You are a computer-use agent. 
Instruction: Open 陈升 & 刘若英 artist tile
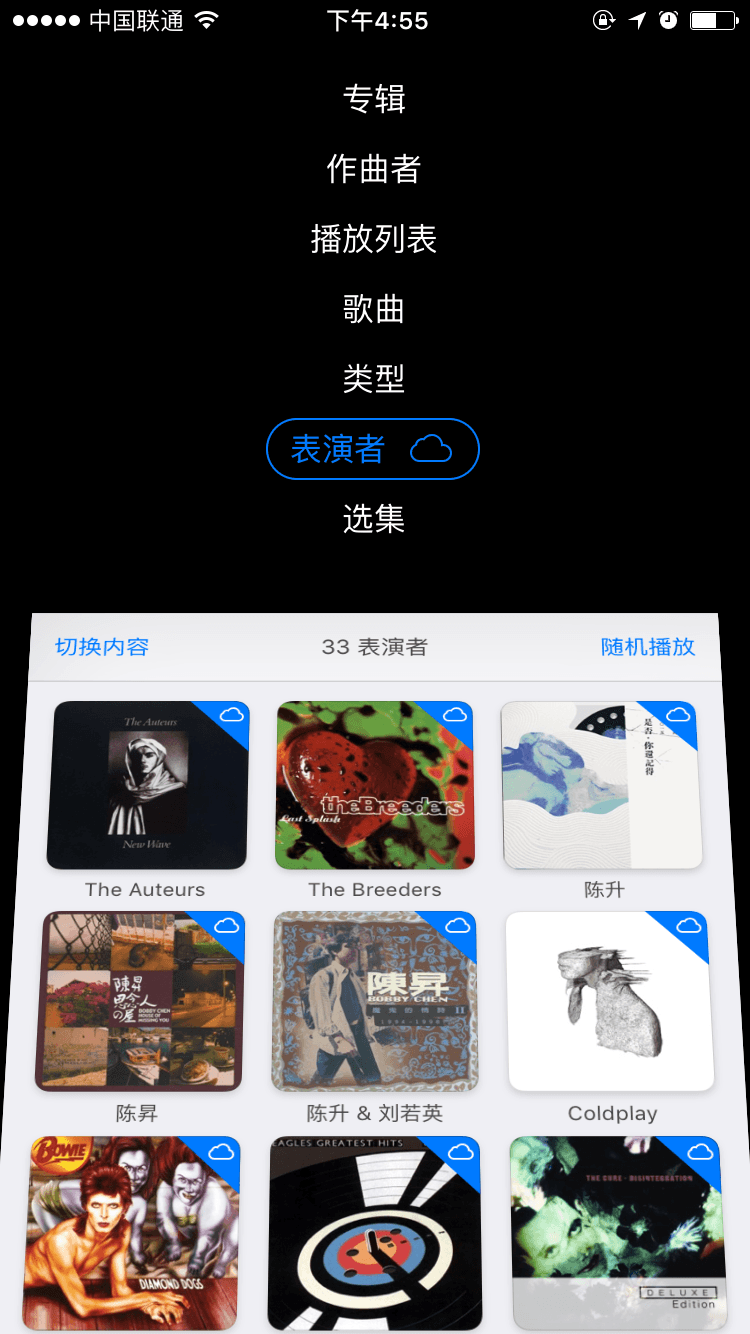(x=375, y=1000)
